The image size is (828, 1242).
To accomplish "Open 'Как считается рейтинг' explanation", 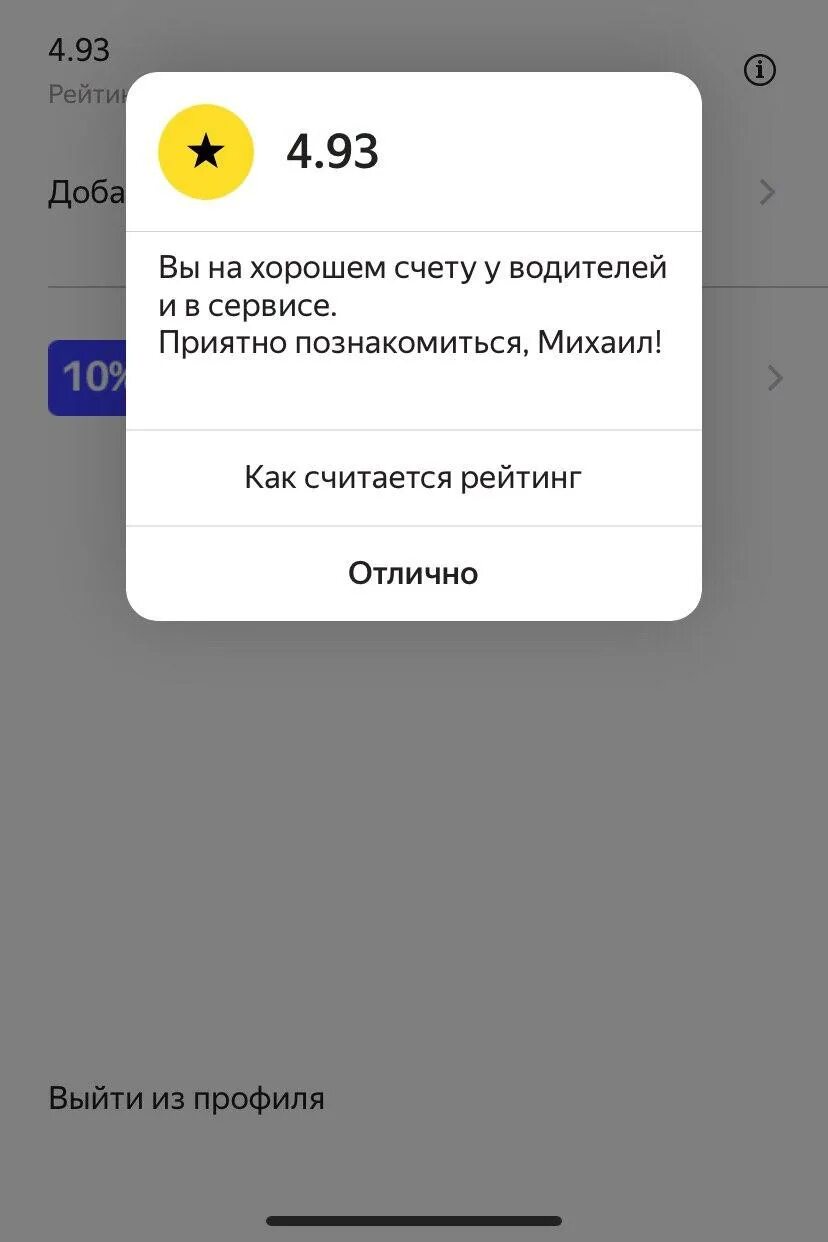I will [x=413, y=478].
